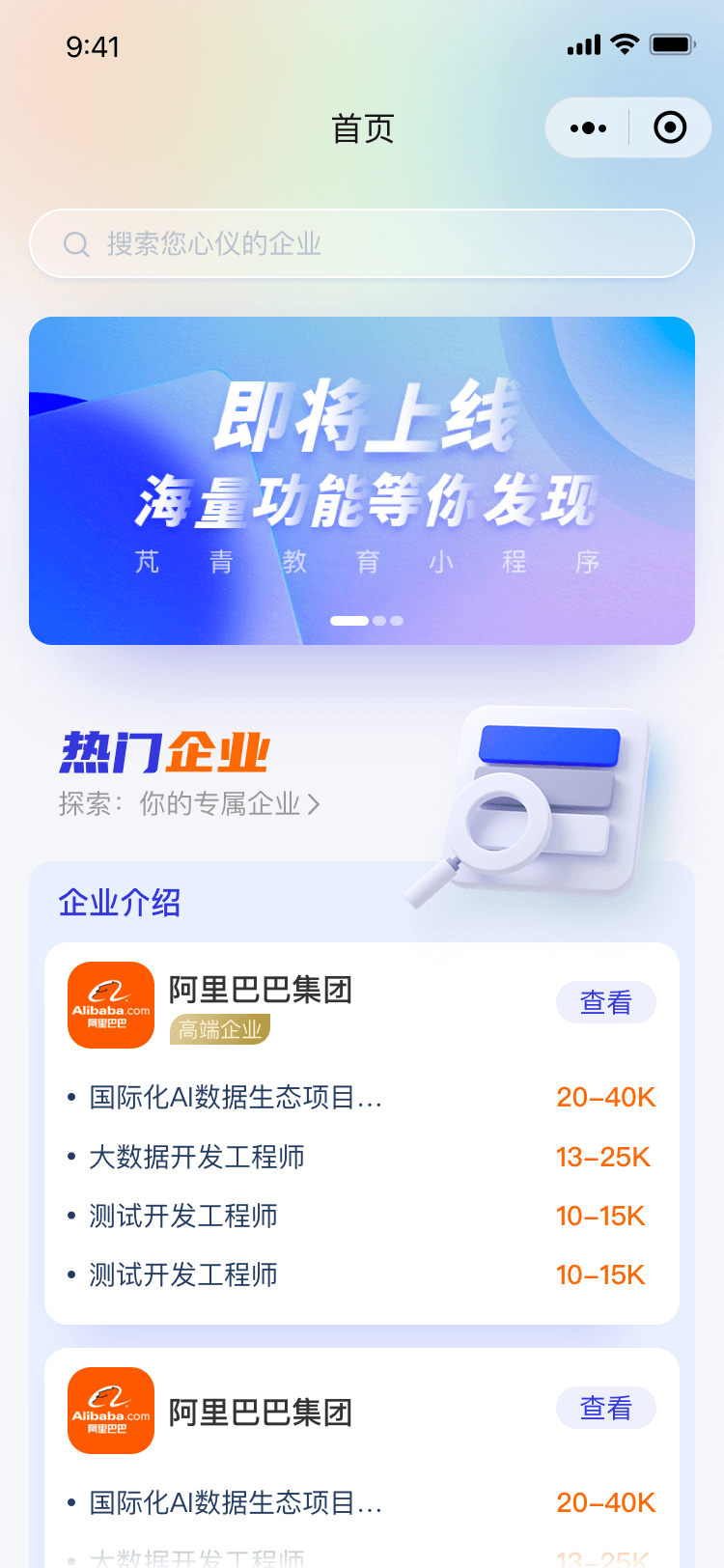Click the magnifier icon inside the search bar
The height and width of the screenshot is (1568, 724).
pyautogui.click(x=76, y=243)
